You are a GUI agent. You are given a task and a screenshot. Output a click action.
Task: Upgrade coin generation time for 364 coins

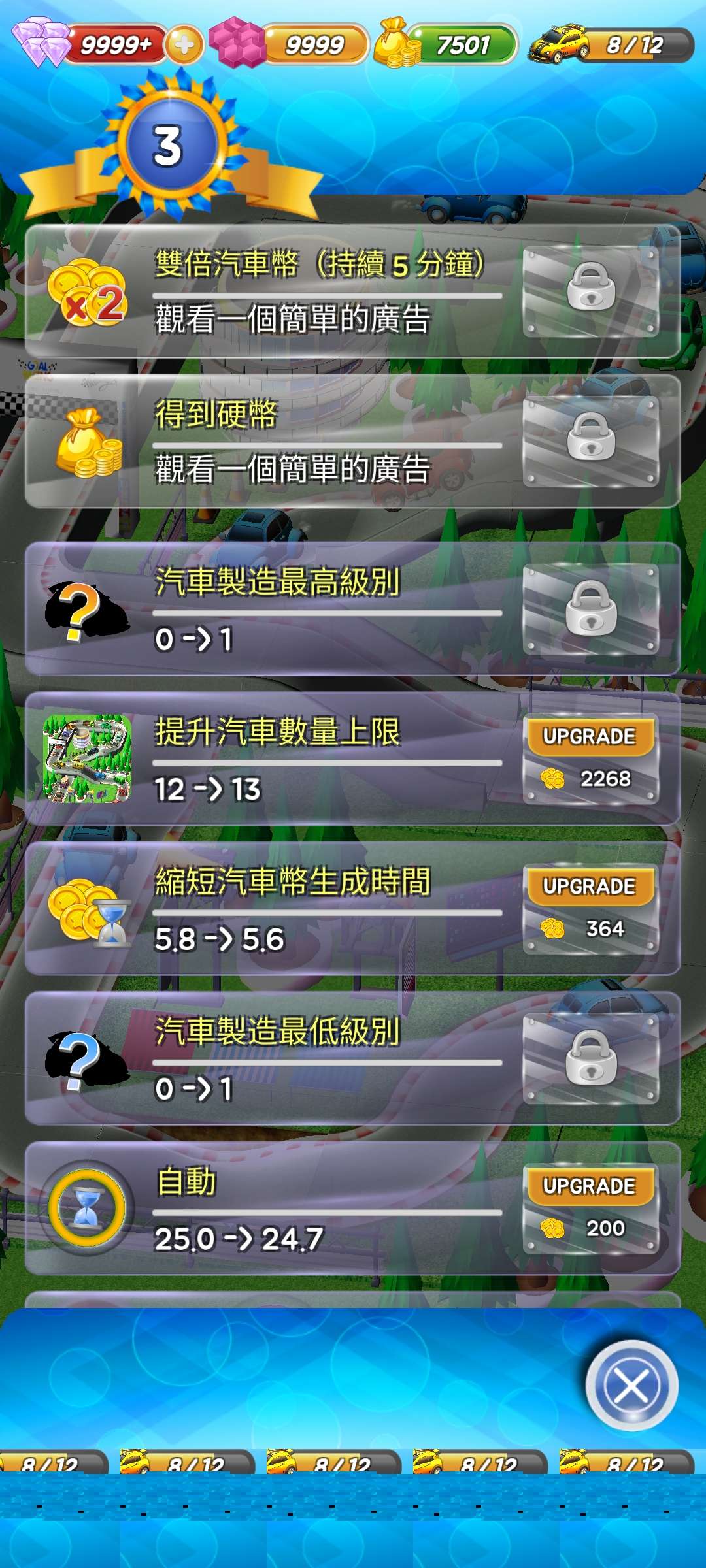click(590, 908)
